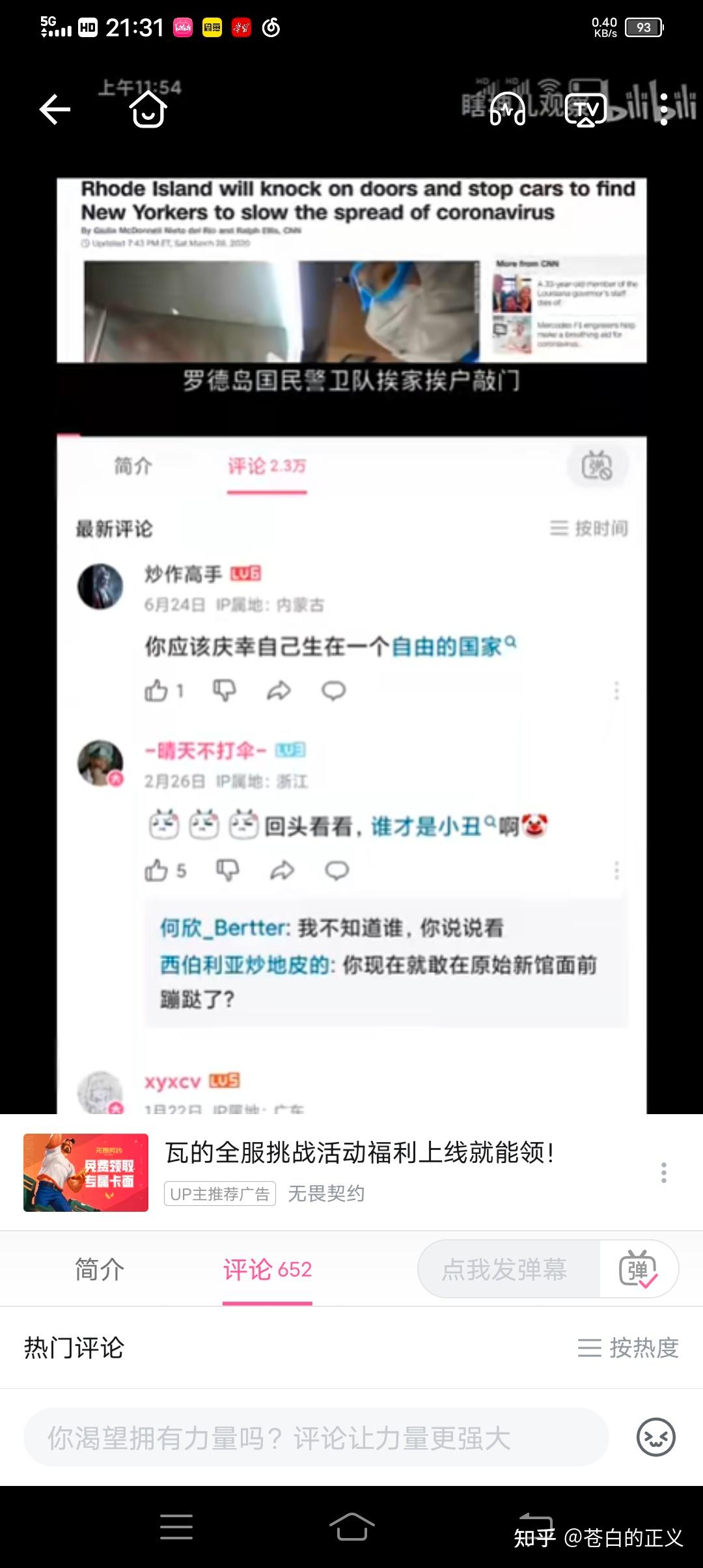
Task: Select the 评论 652 tab
Action: point(268,1269)
